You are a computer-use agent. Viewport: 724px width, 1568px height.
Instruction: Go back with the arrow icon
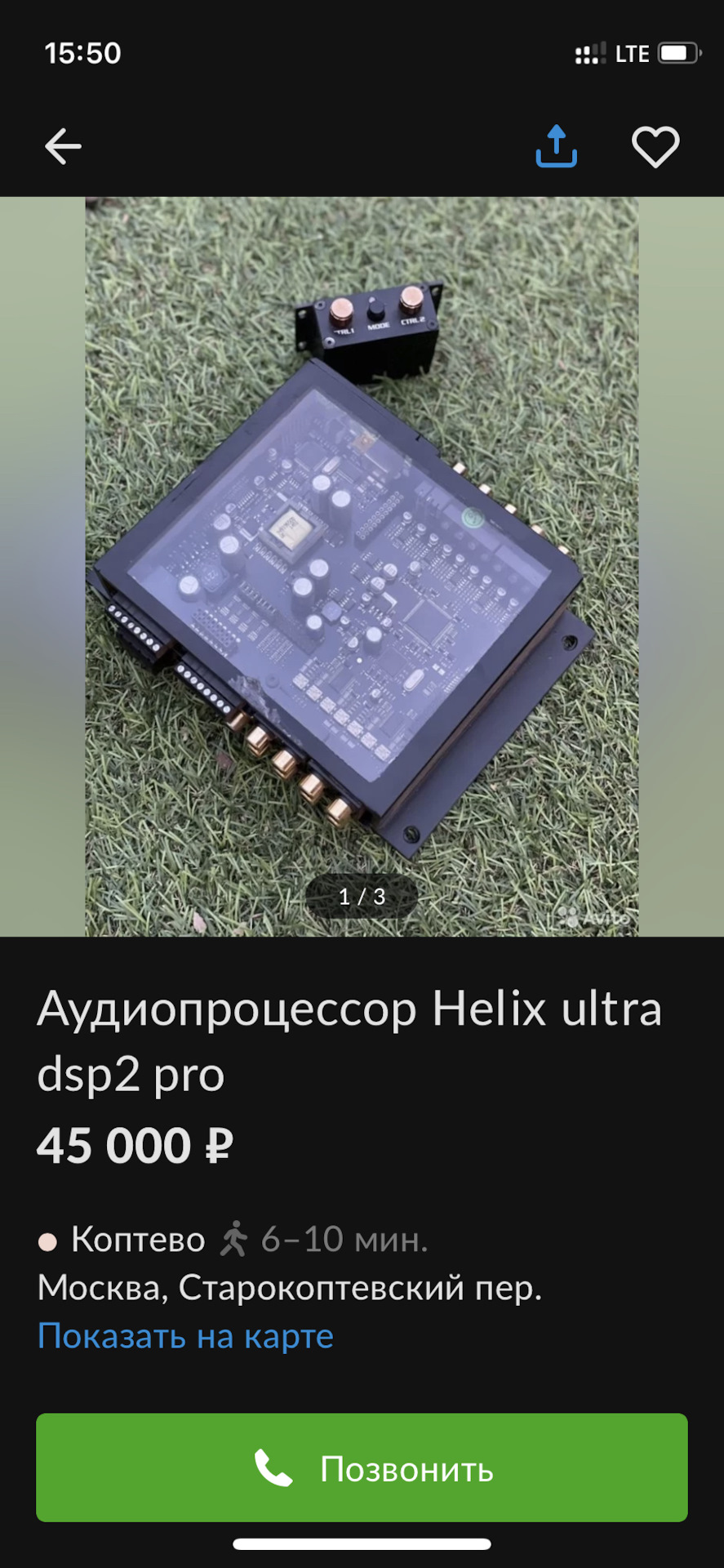click(x=63, y=147)
